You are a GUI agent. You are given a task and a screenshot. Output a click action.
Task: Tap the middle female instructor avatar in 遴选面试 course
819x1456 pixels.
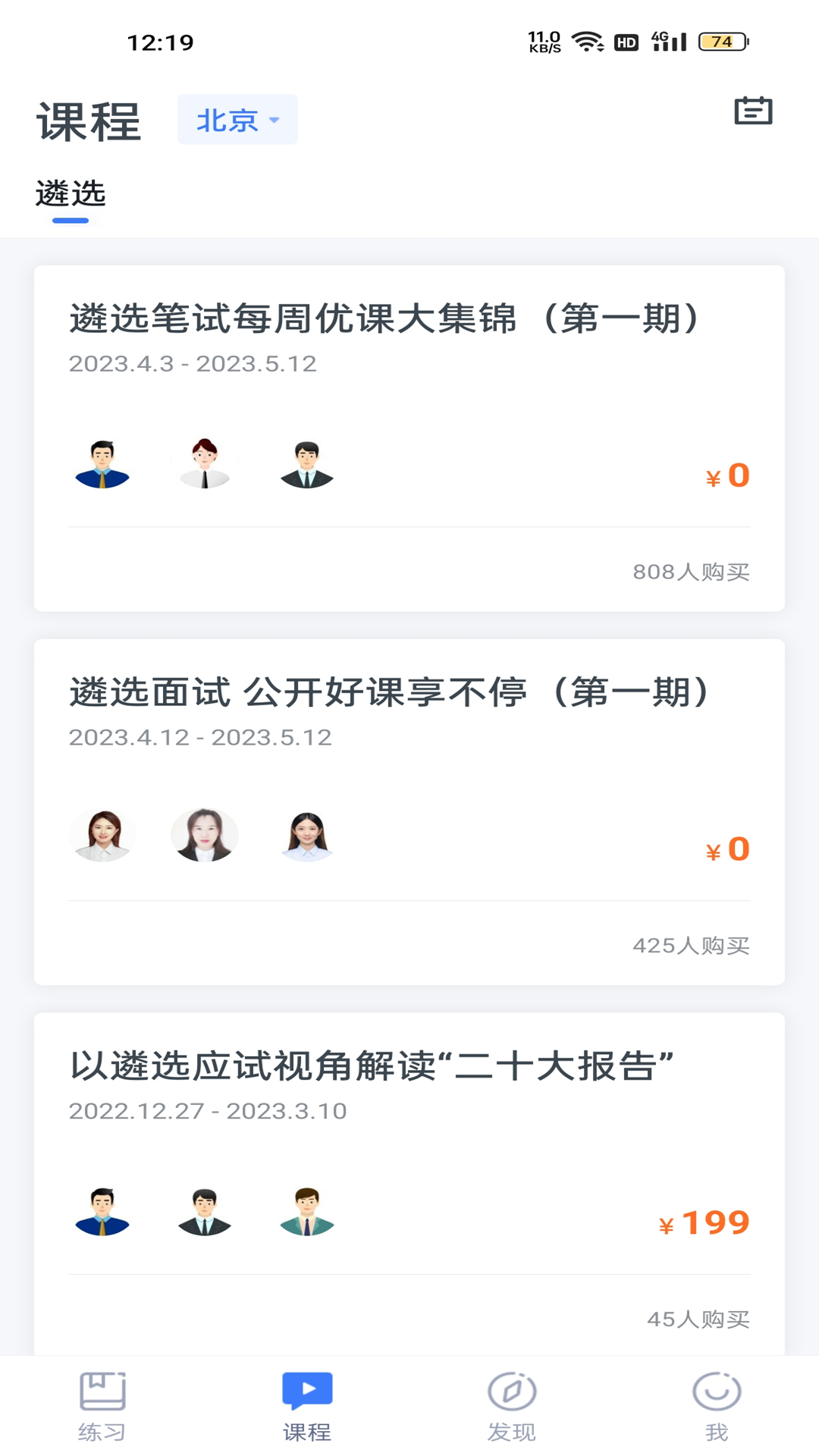(x=205, y=835)
